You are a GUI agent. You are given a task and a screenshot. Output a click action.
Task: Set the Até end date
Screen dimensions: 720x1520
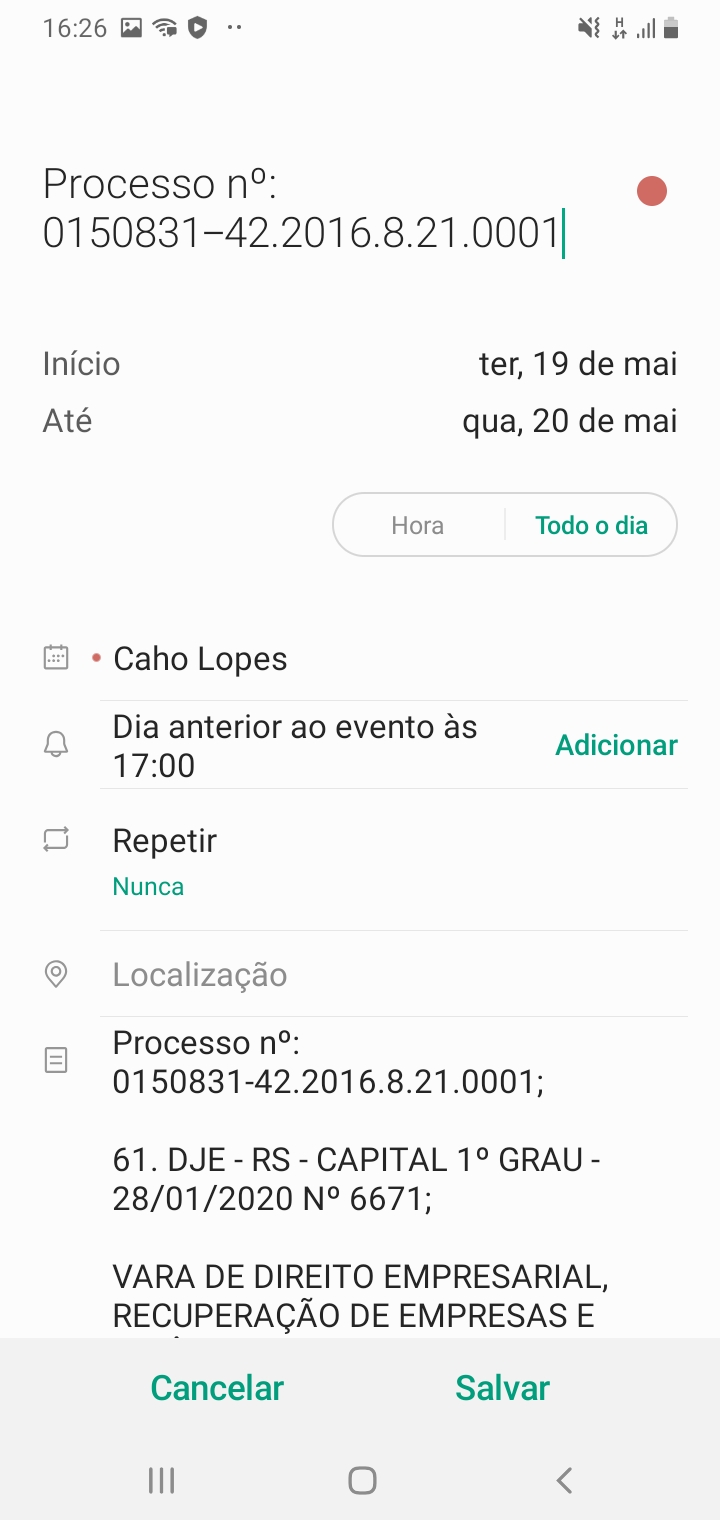click(x=569, y=421)
